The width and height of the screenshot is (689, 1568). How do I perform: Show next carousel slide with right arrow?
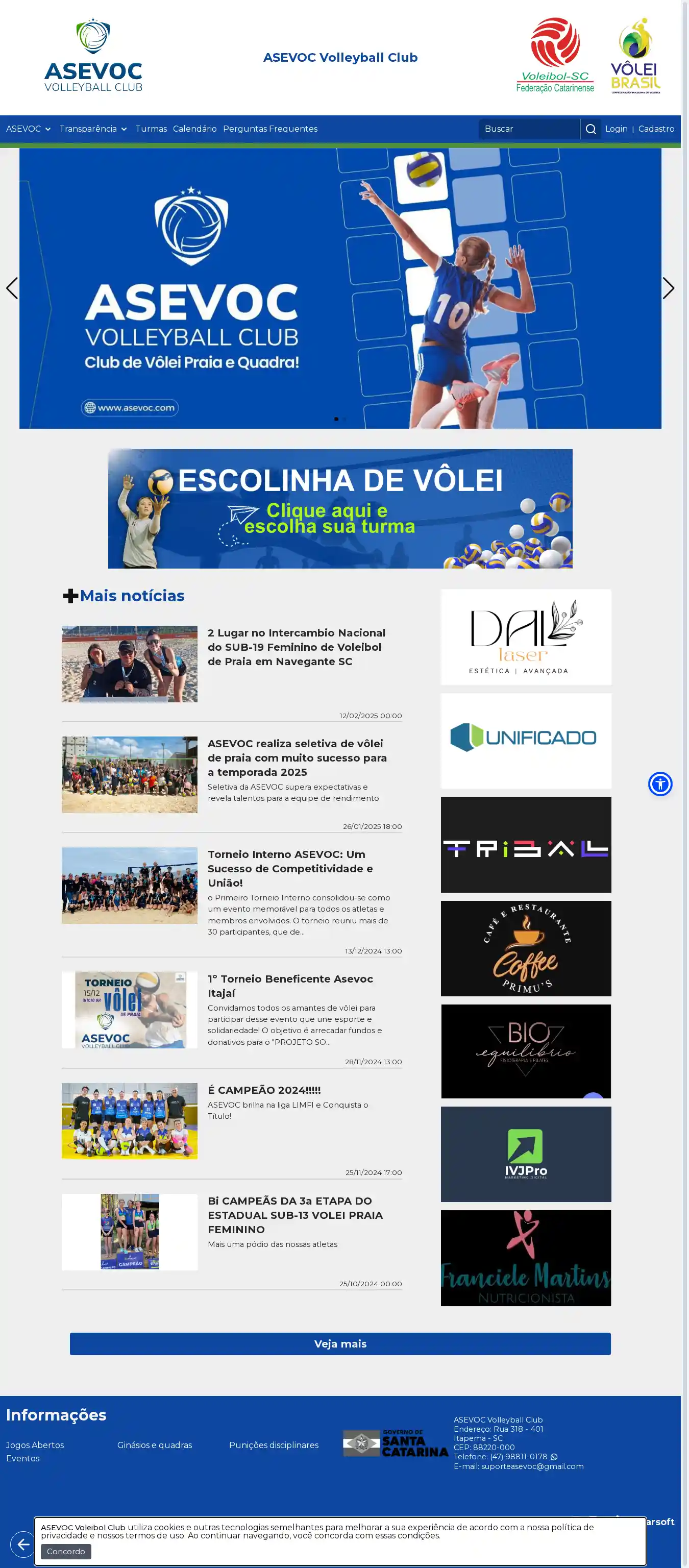[x=668, y=288]
